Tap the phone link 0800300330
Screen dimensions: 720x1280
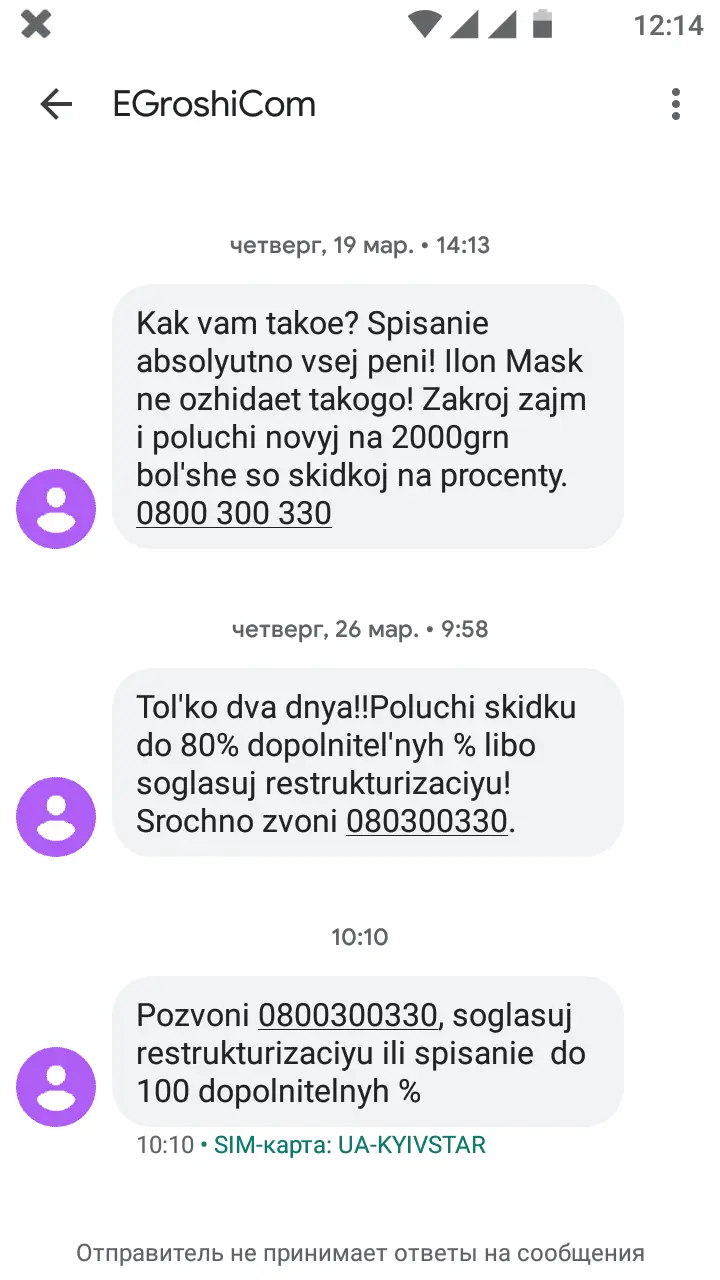tap(348, 1015)
